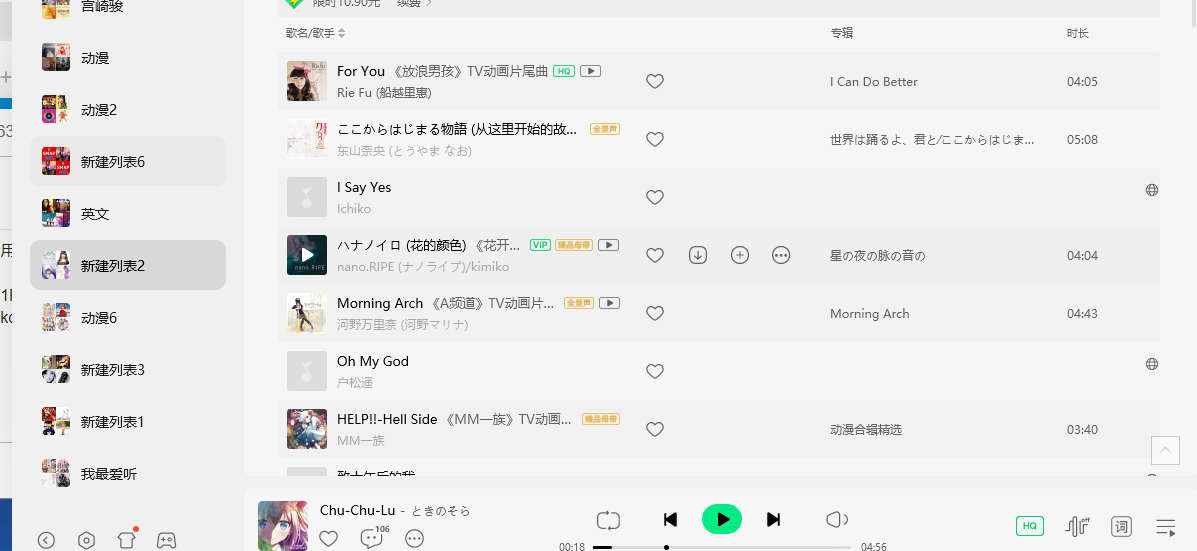The image size is (1197, 551).
Task: Download the song ハナノイロ
Action: click(698, 255)
